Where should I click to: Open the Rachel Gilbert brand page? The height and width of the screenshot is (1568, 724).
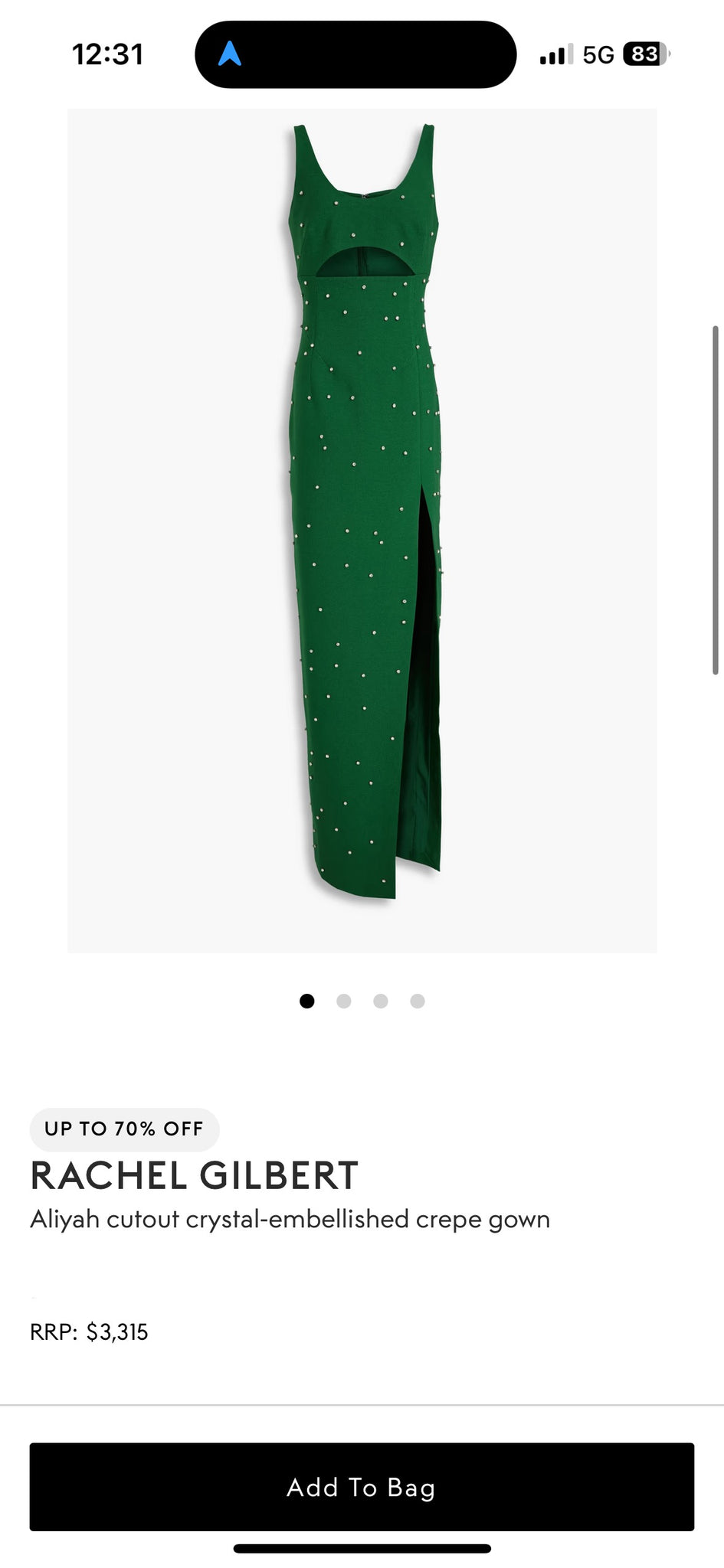pyautogui.click(x=195, y=1176)
